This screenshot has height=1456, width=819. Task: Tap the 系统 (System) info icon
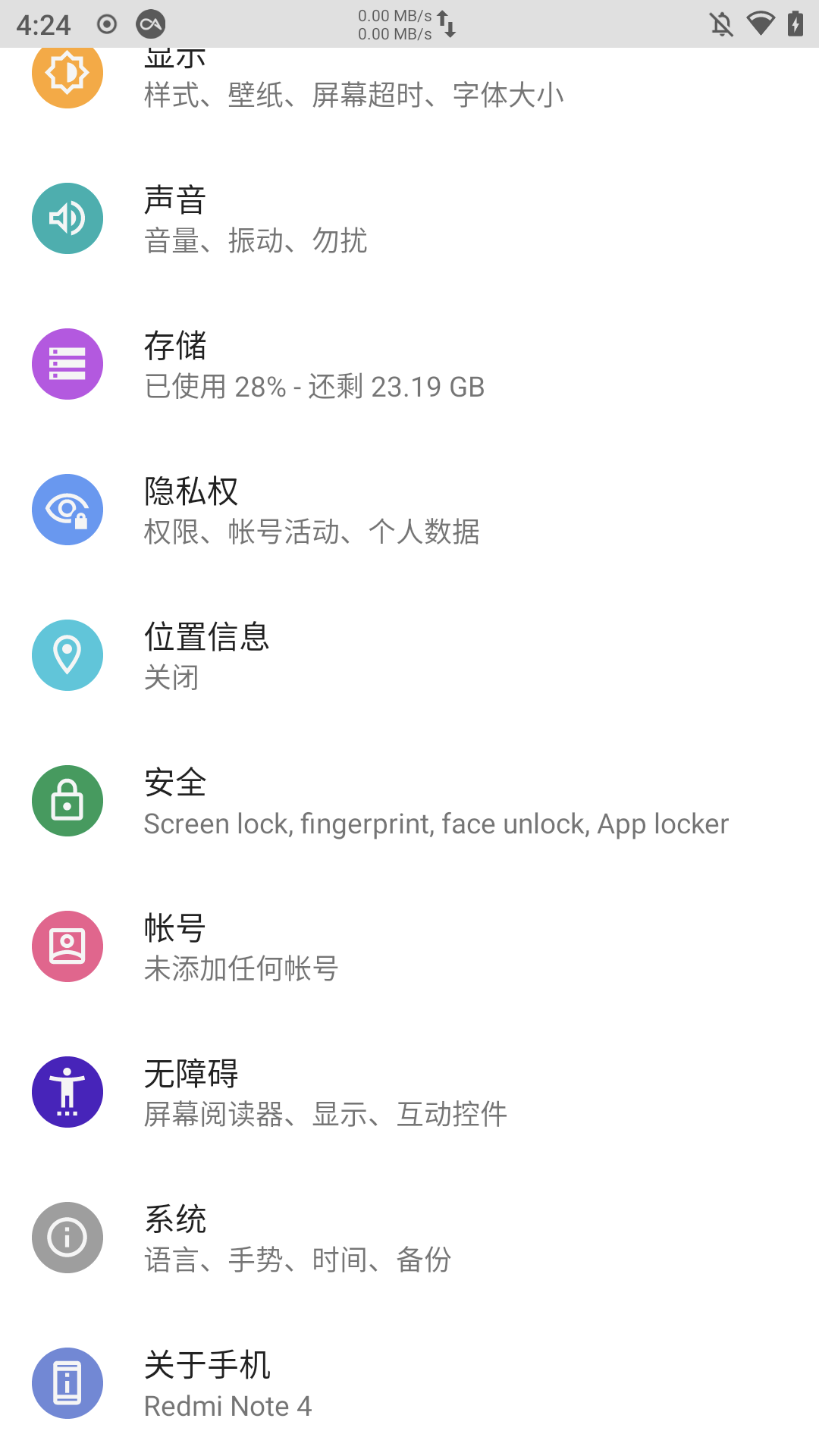click(67, 1238)
